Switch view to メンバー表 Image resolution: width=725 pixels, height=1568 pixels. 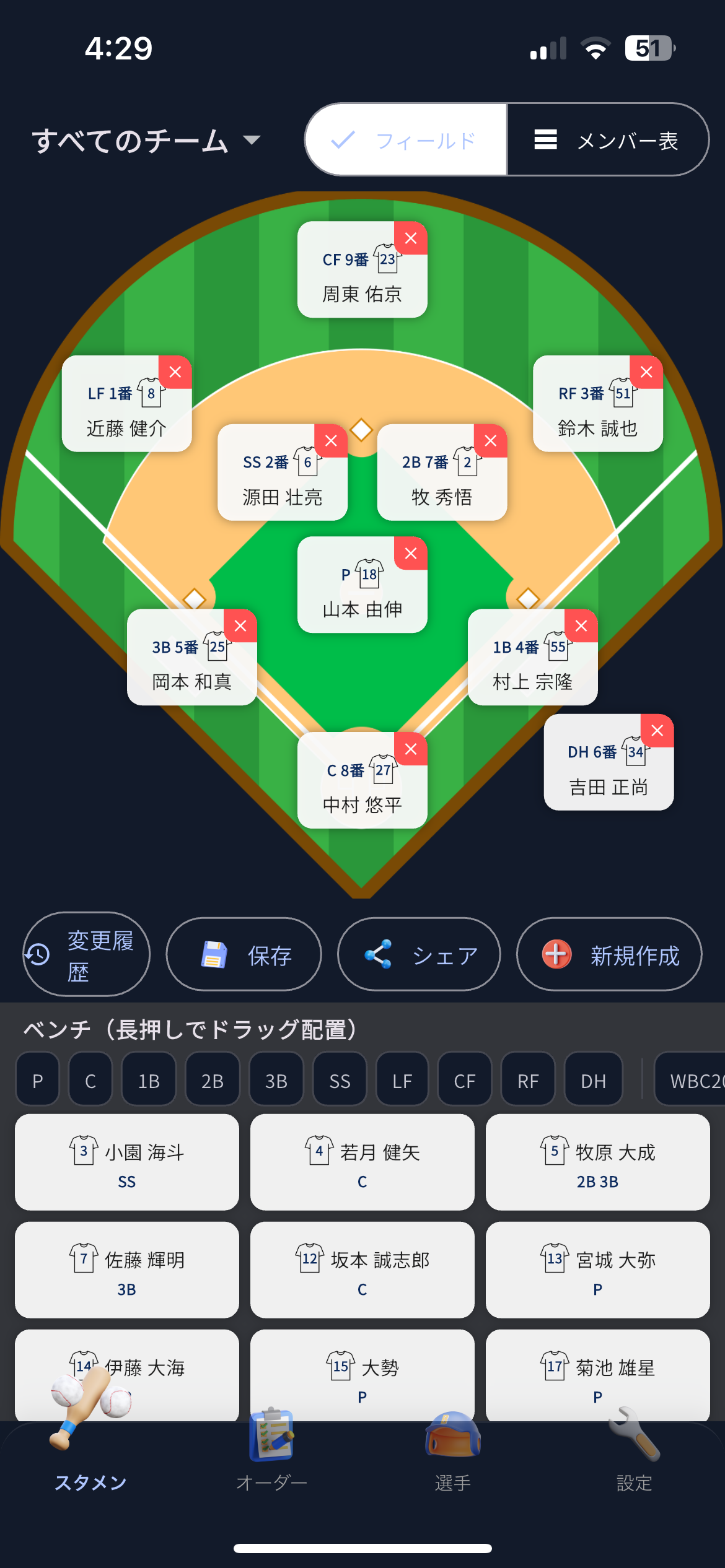coord(604,140)
